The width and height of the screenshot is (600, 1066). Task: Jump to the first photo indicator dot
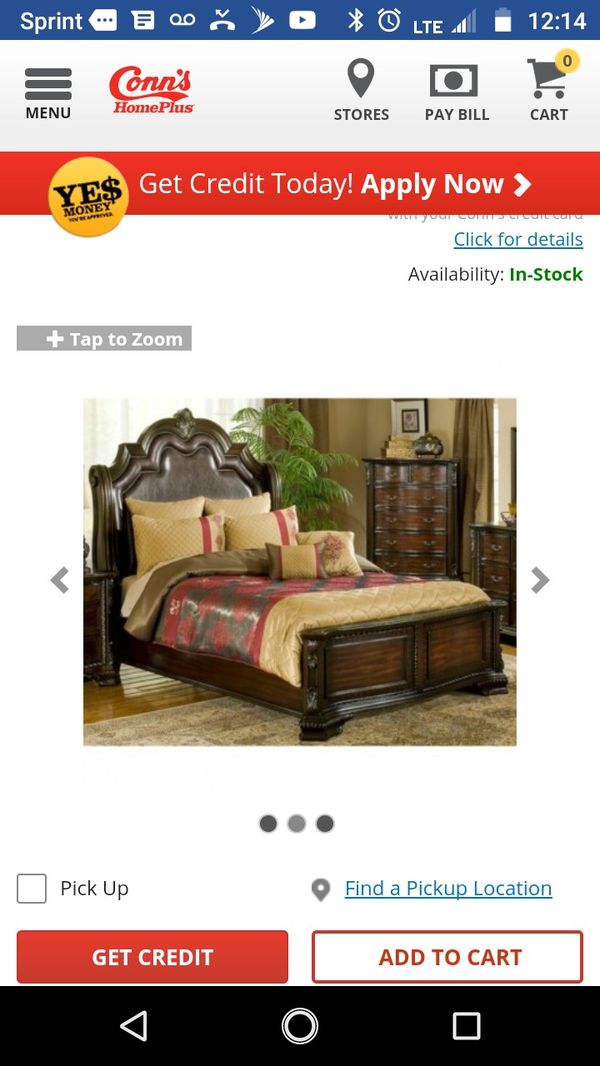point(268,823)
